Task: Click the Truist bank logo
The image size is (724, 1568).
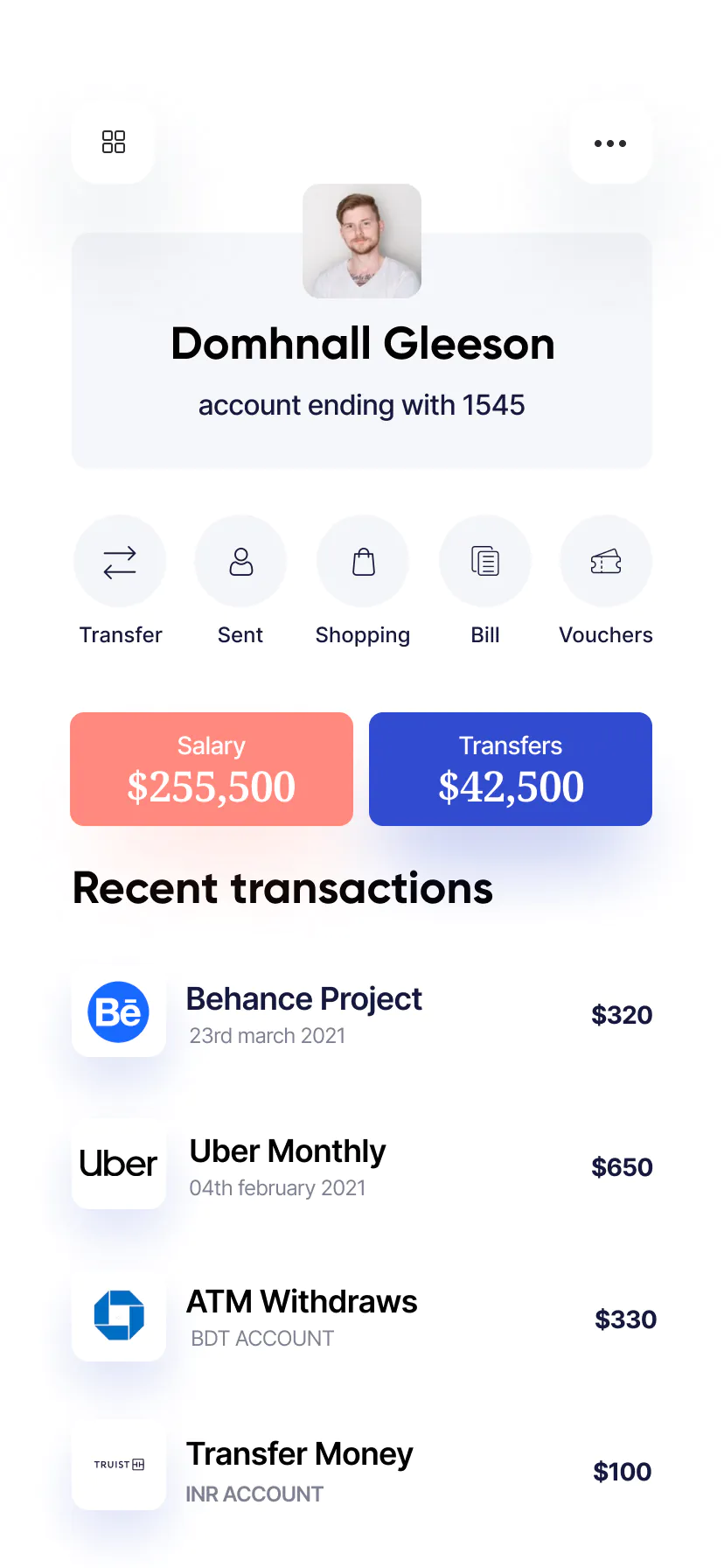Action: [x=119, y=1466]
